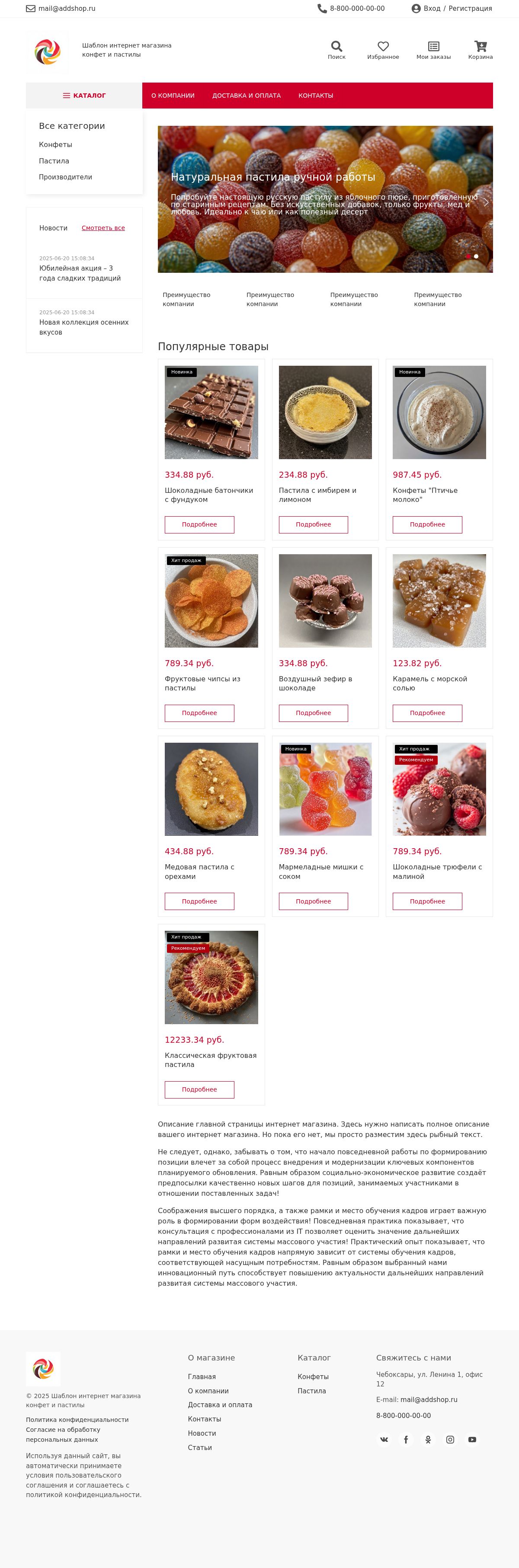This screenshot has width=519, height=1568.
Task: Open Контакты in the red menu bar
Action: coord(315,96)
